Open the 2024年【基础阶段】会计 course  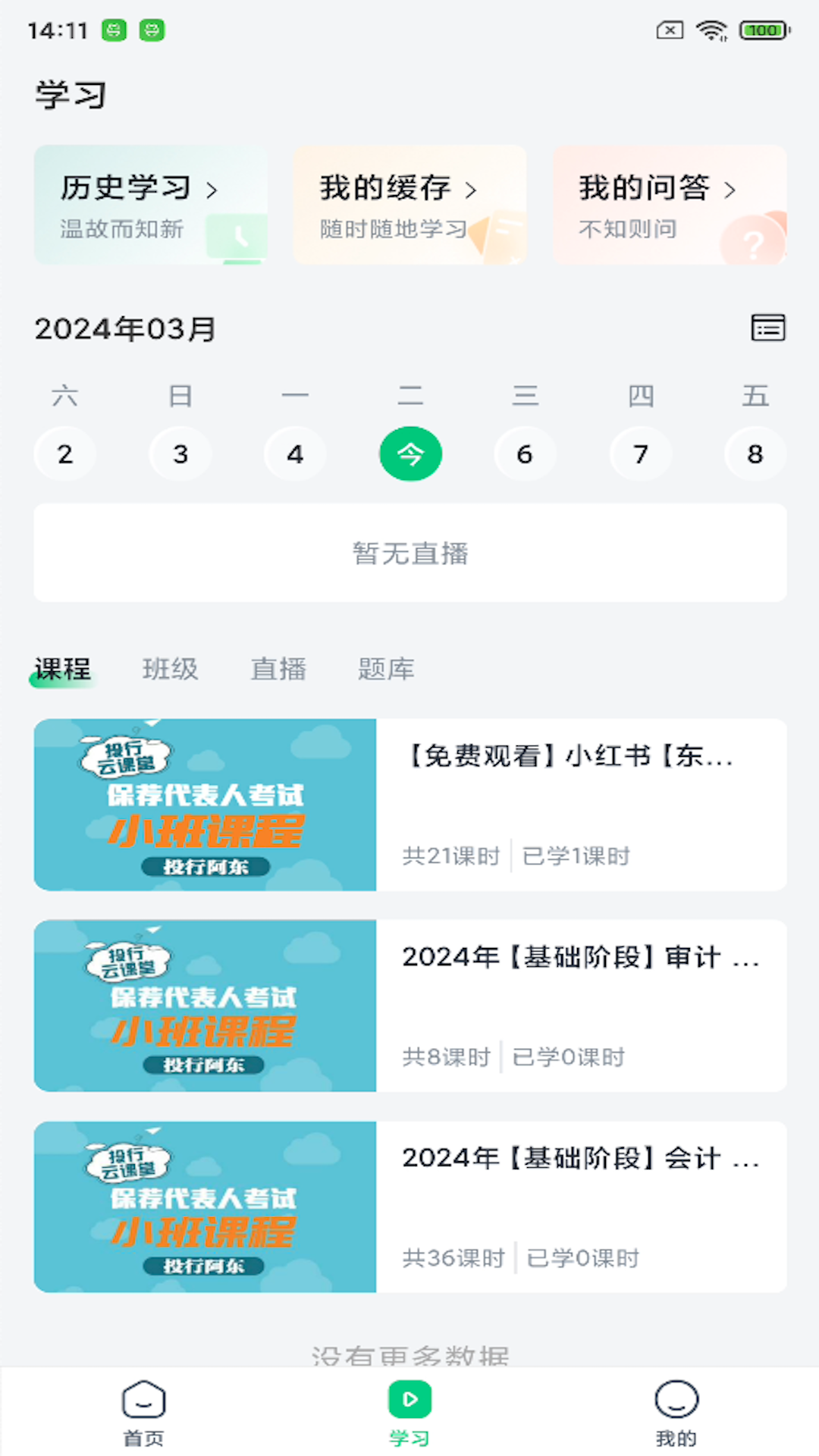(x=409, y=1207)
